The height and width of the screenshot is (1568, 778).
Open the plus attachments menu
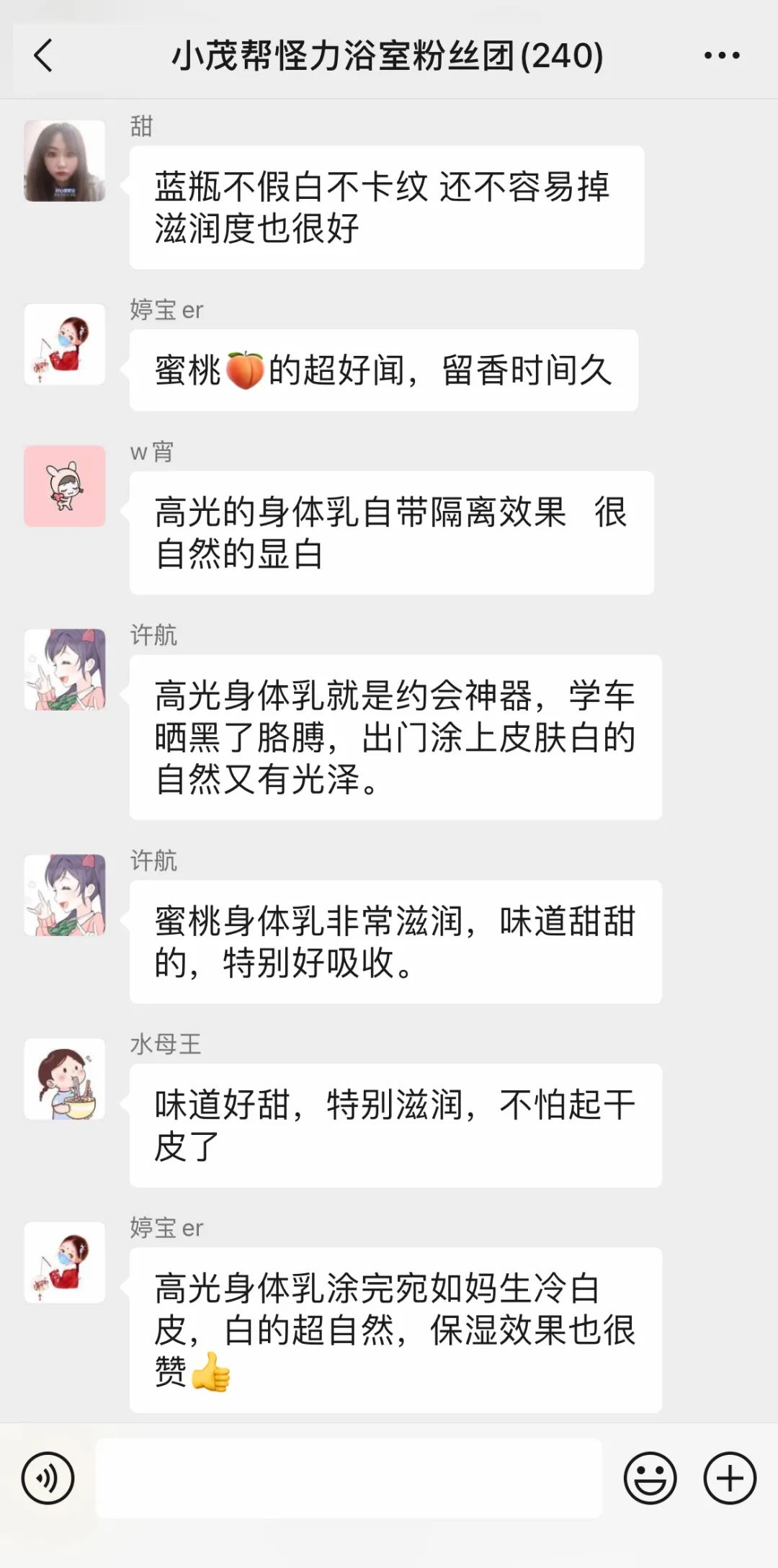point(730,1478)
